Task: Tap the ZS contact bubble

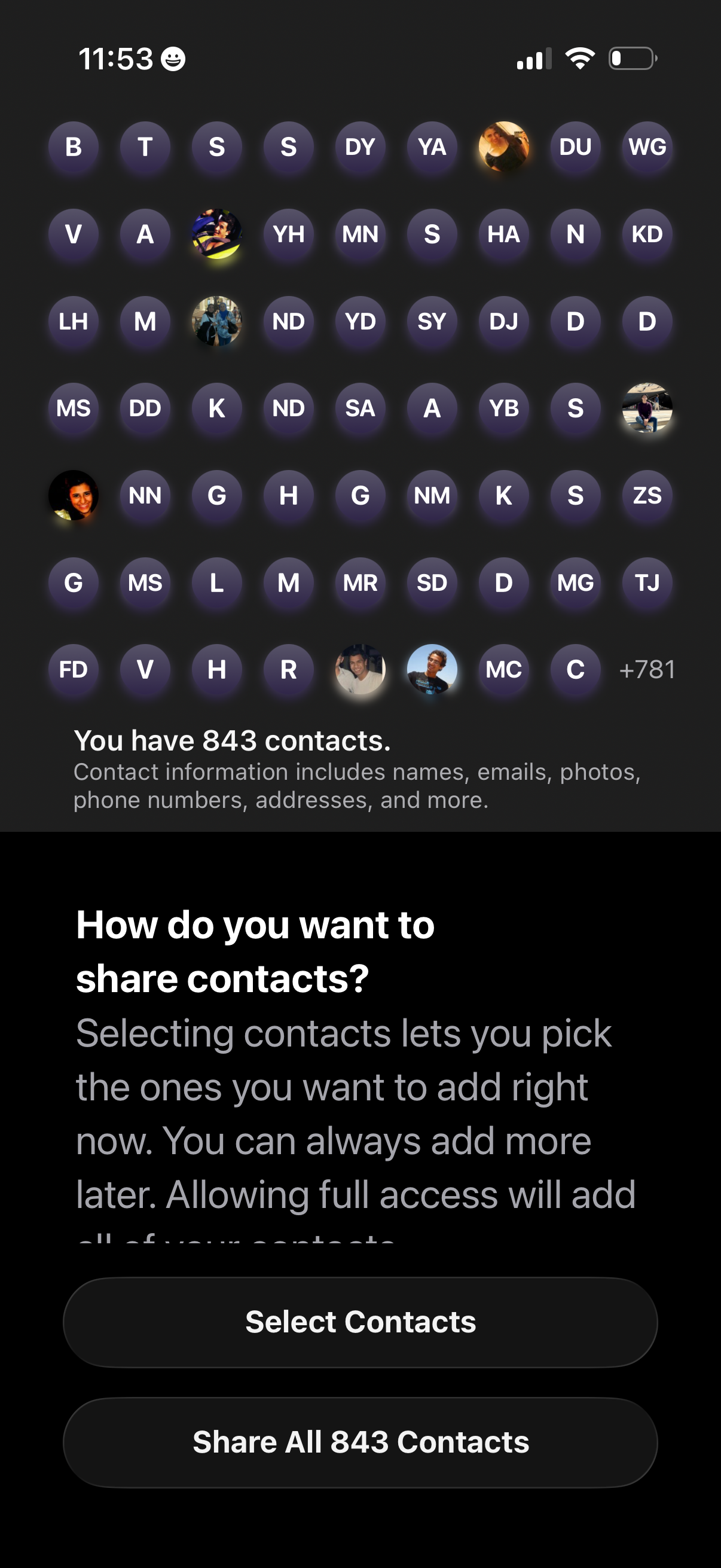Action: (x=648, y=496)
